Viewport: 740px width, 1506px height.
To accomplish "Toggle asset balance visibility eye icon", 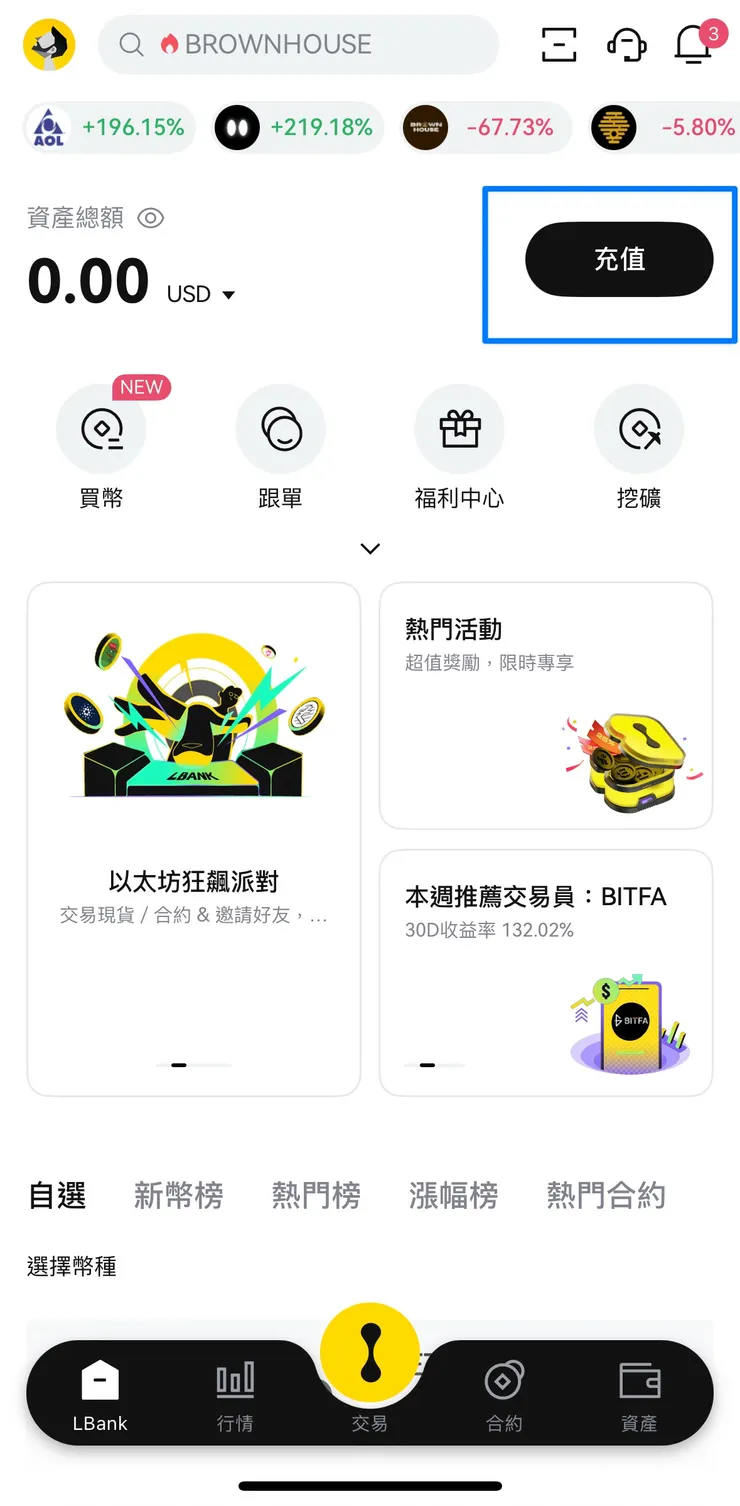I will (150, 218).
